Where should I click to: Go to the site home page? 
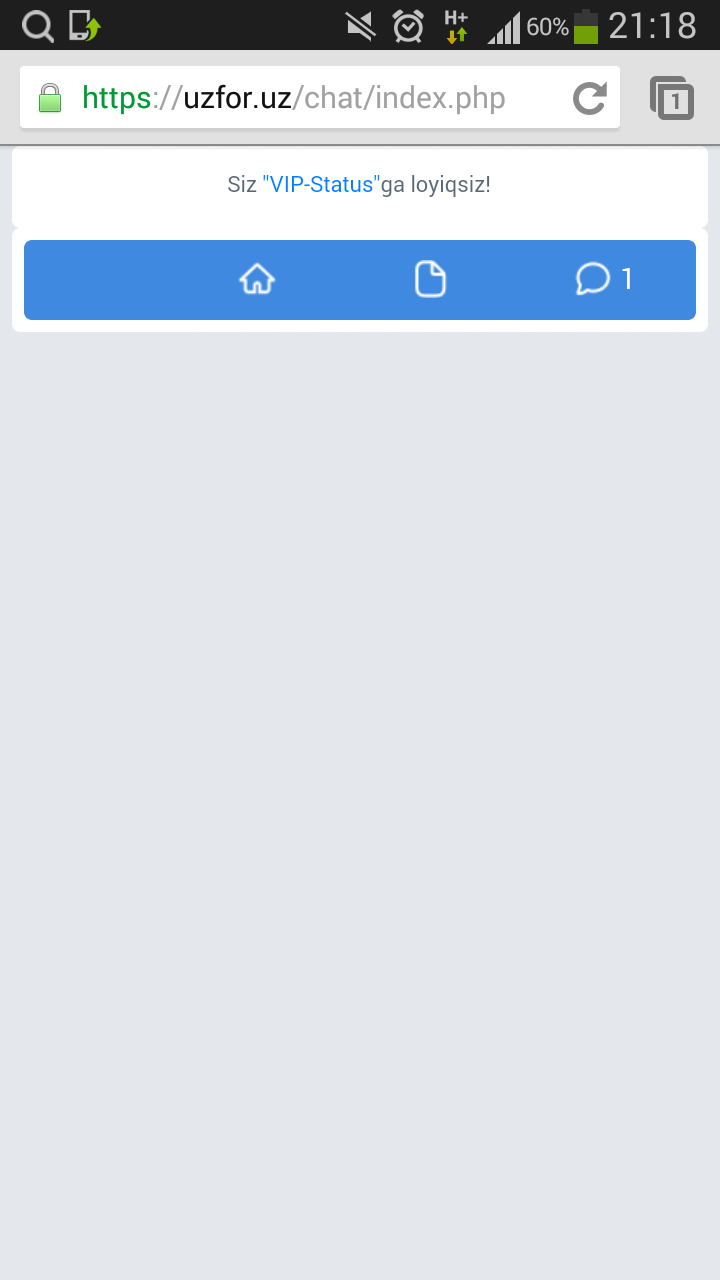[257, 279]
